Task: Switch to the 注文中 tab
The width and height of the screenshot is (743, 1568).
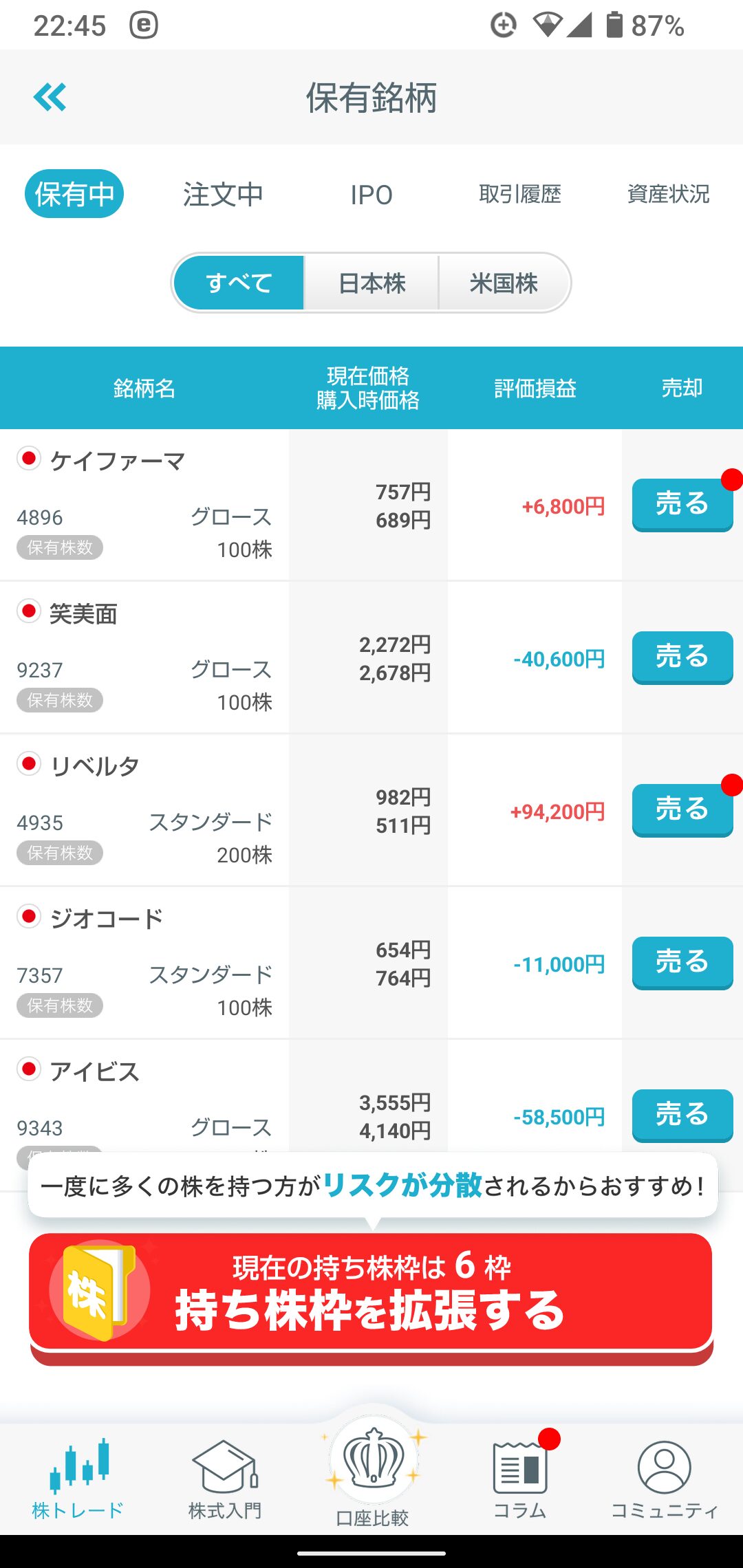Action: [x=223, y=195]
